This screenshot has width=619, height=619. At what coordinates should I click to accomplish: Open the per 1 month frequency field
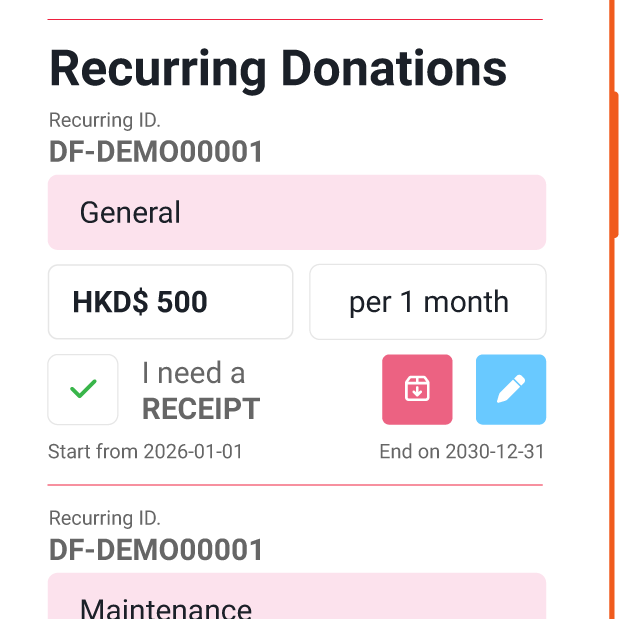428,302
